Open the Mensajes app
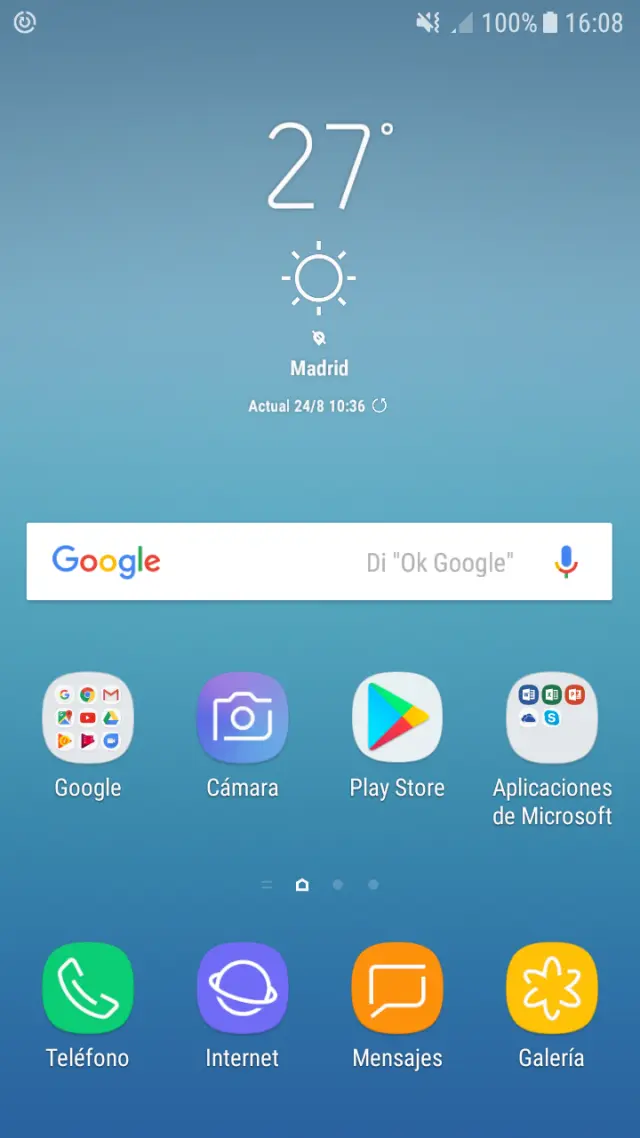The image size is (640, 1138). pyautogui.click(x=397, y=988)
